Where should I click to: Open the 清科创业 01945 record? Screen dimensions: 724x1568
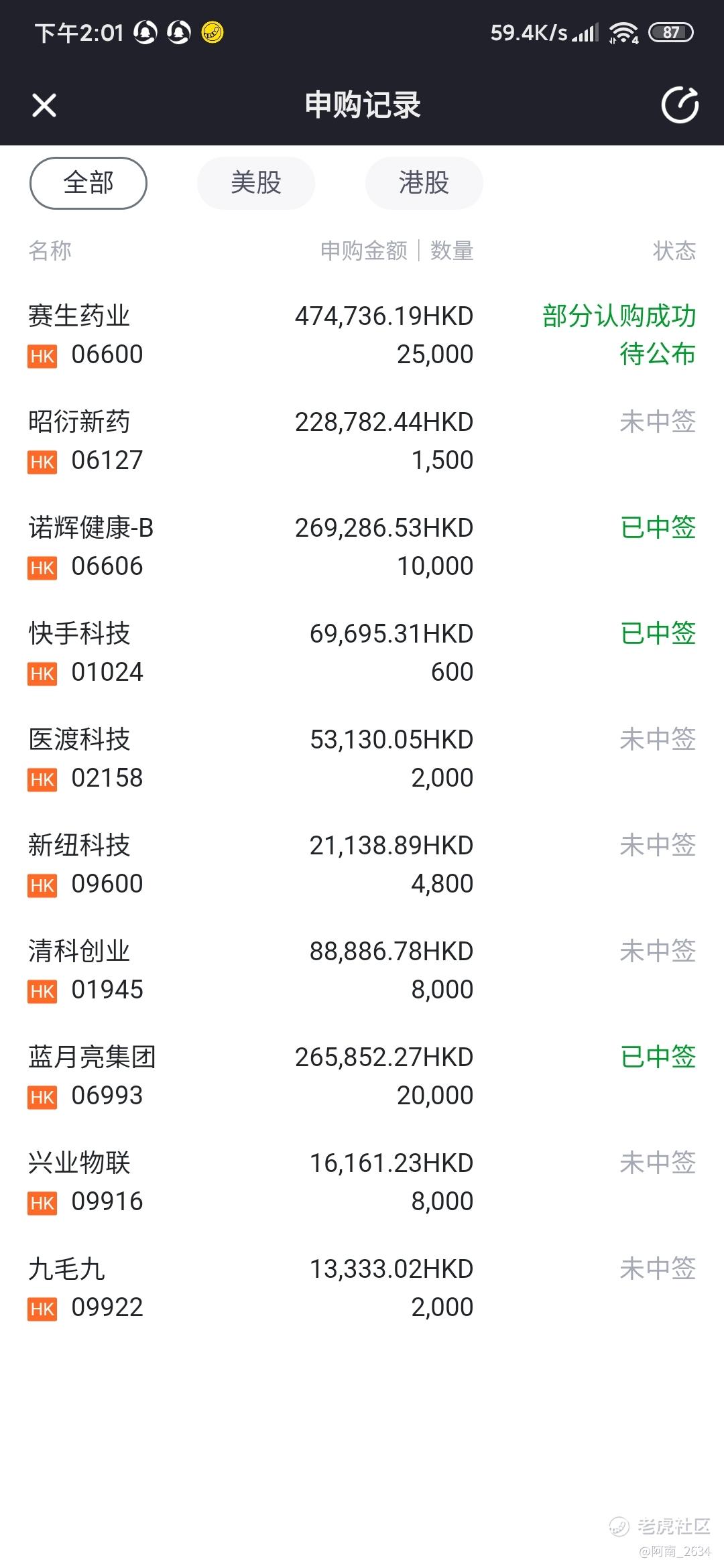point(362,970)
